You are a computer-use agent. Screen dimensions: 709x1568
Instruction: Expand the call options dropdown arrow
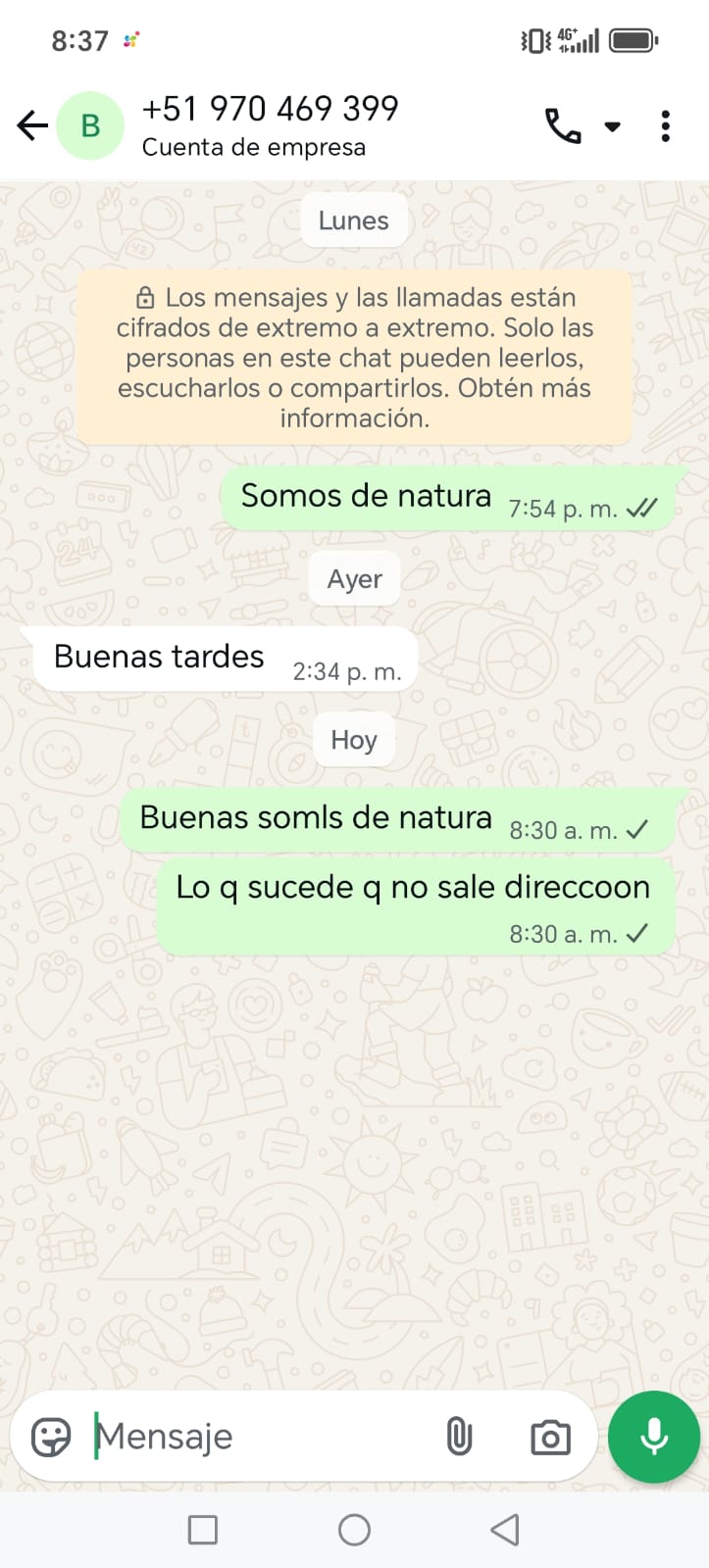(x=613, y=126)
